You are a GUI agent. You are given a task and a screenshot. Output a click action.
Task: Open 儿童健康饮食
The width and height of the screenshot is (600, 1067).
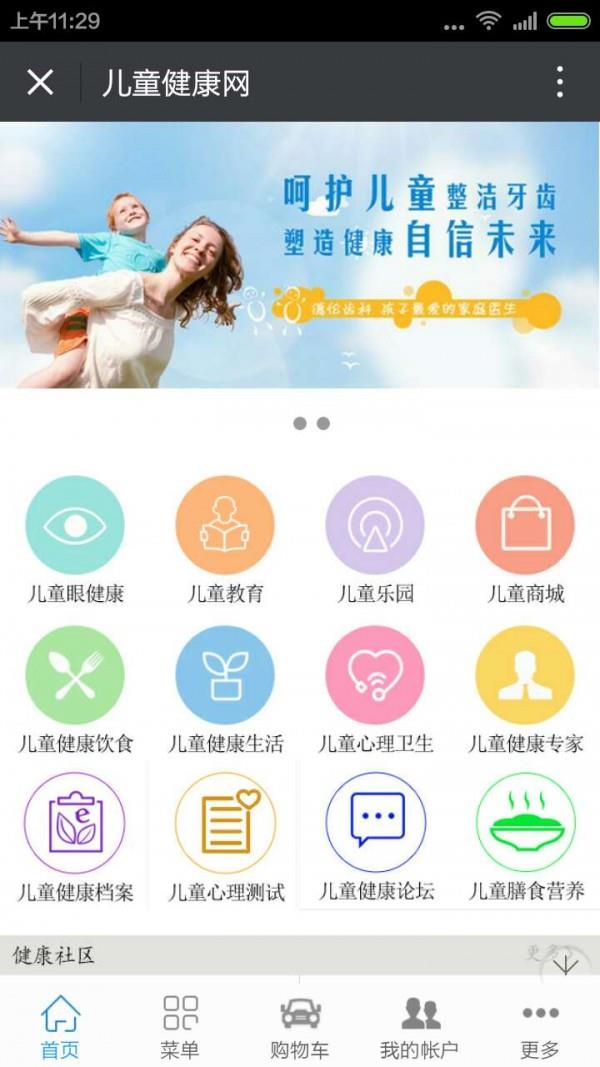(75, 676)
